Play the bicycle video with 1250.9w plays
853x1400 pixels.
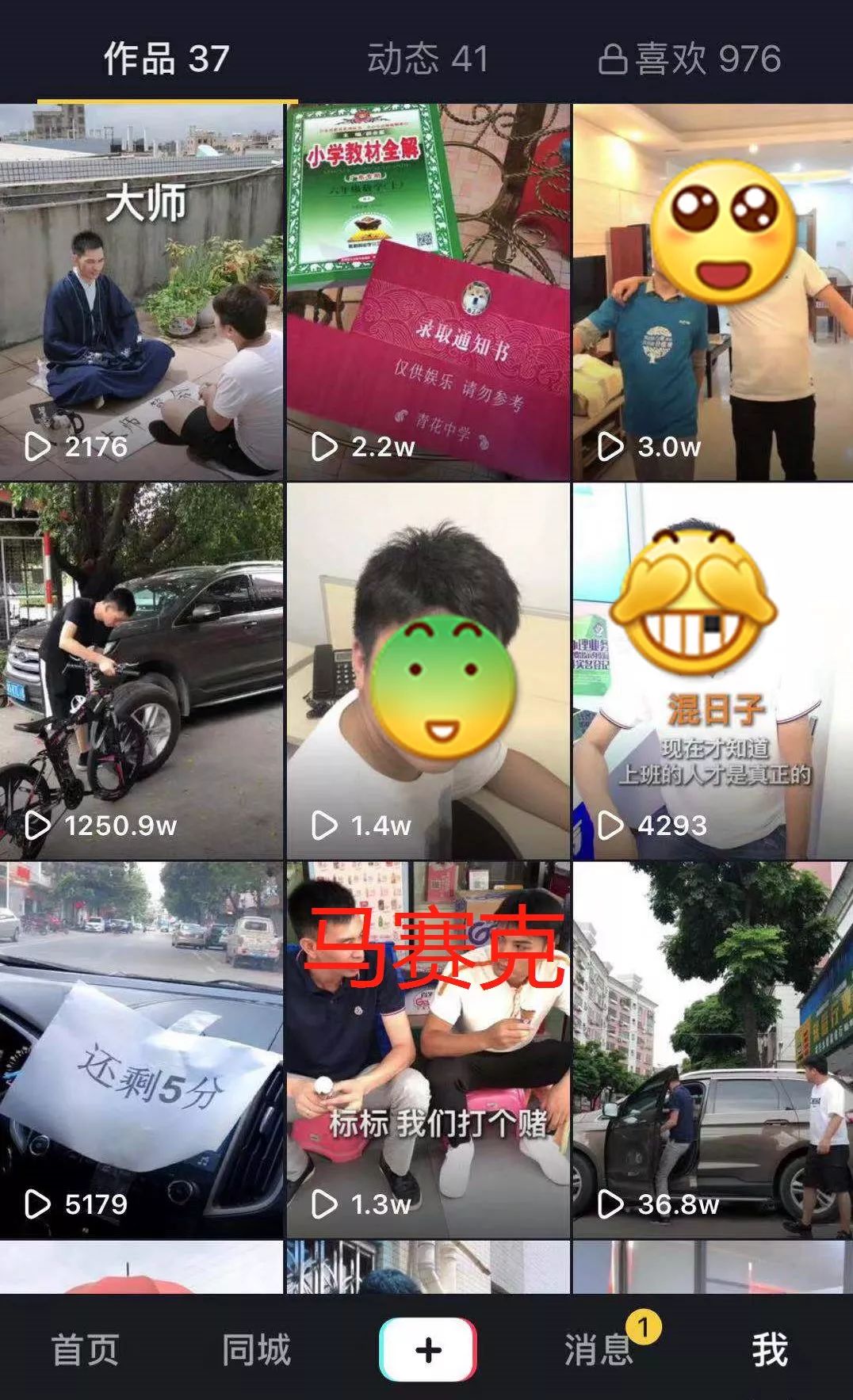[141, 670]
